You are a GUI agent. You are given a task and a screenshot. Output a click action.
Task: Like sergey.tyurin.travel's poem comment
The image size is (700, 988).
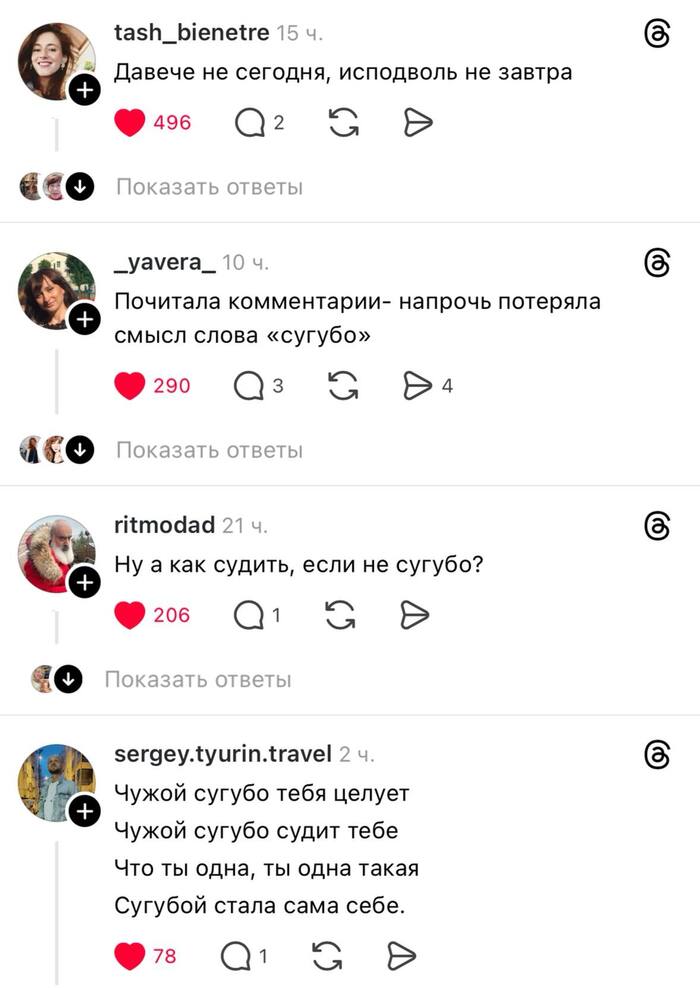point(130,957)
